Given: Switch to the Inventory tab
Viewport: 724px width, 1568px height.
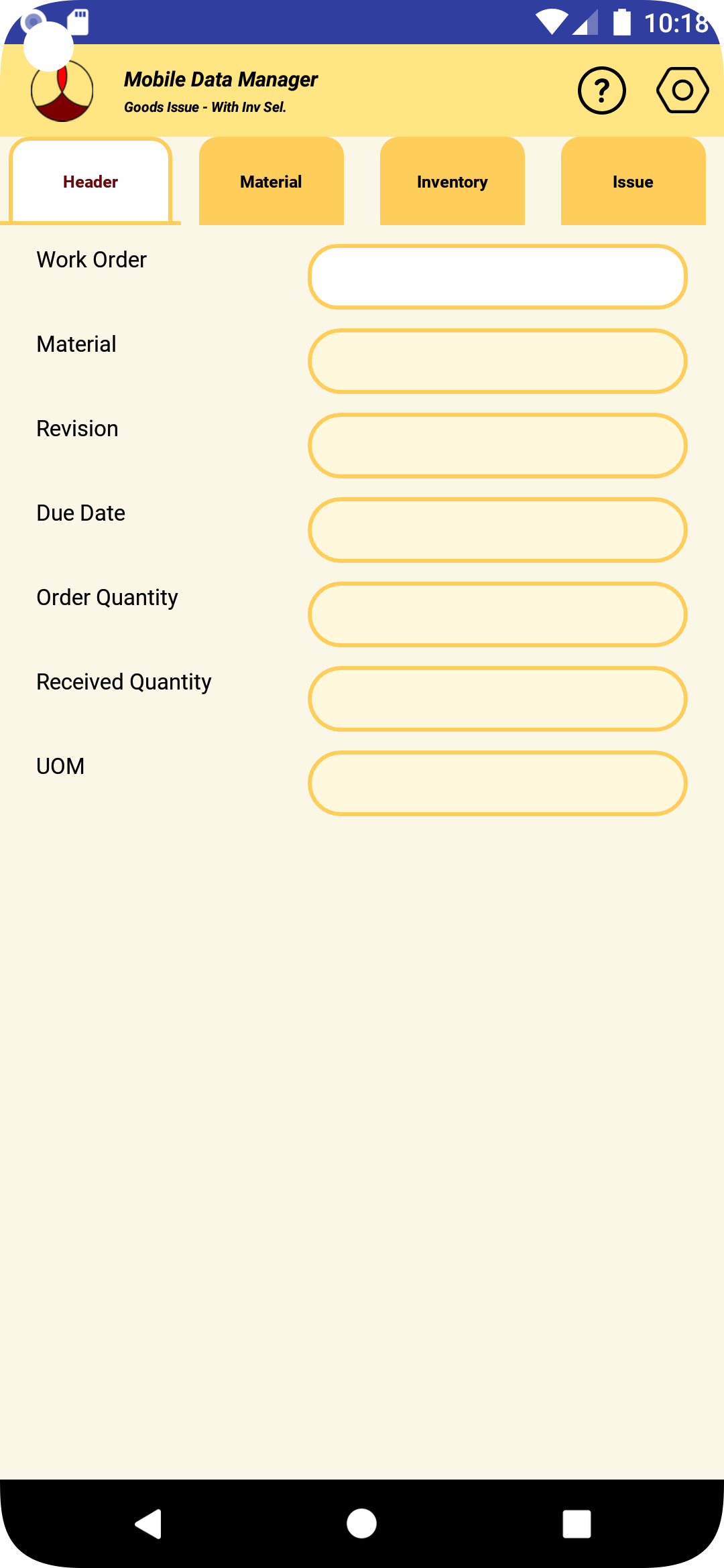Looking at the screenshot, I should coord(452,182).
